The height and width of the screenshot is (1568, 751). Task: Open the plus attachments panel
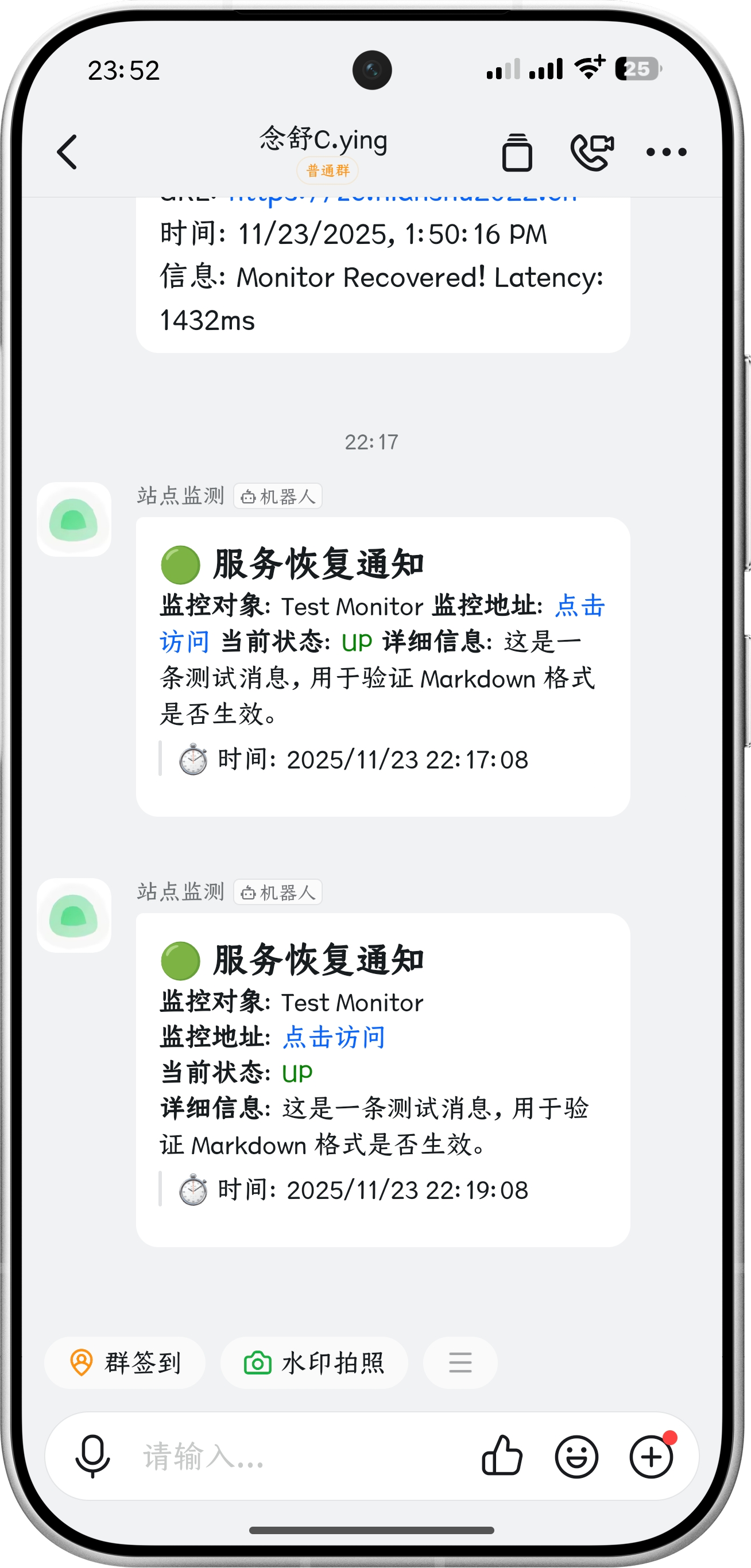[651, 1457]
